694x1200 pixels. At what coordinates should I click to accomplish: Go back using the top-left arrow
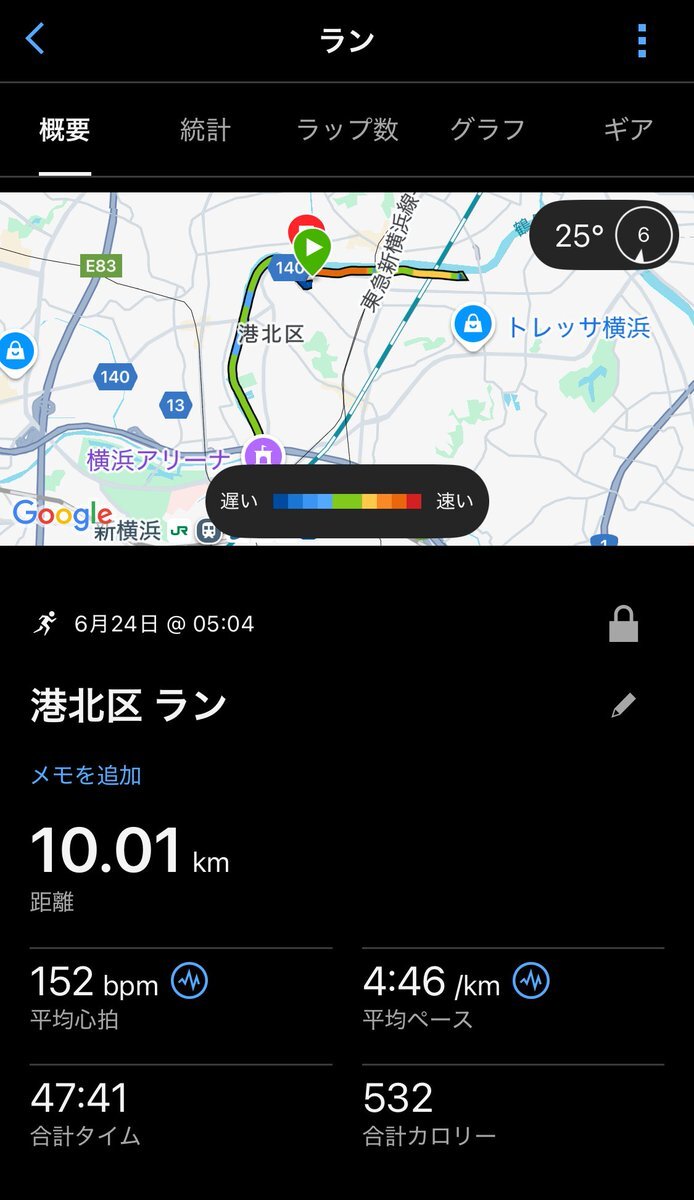35,40
